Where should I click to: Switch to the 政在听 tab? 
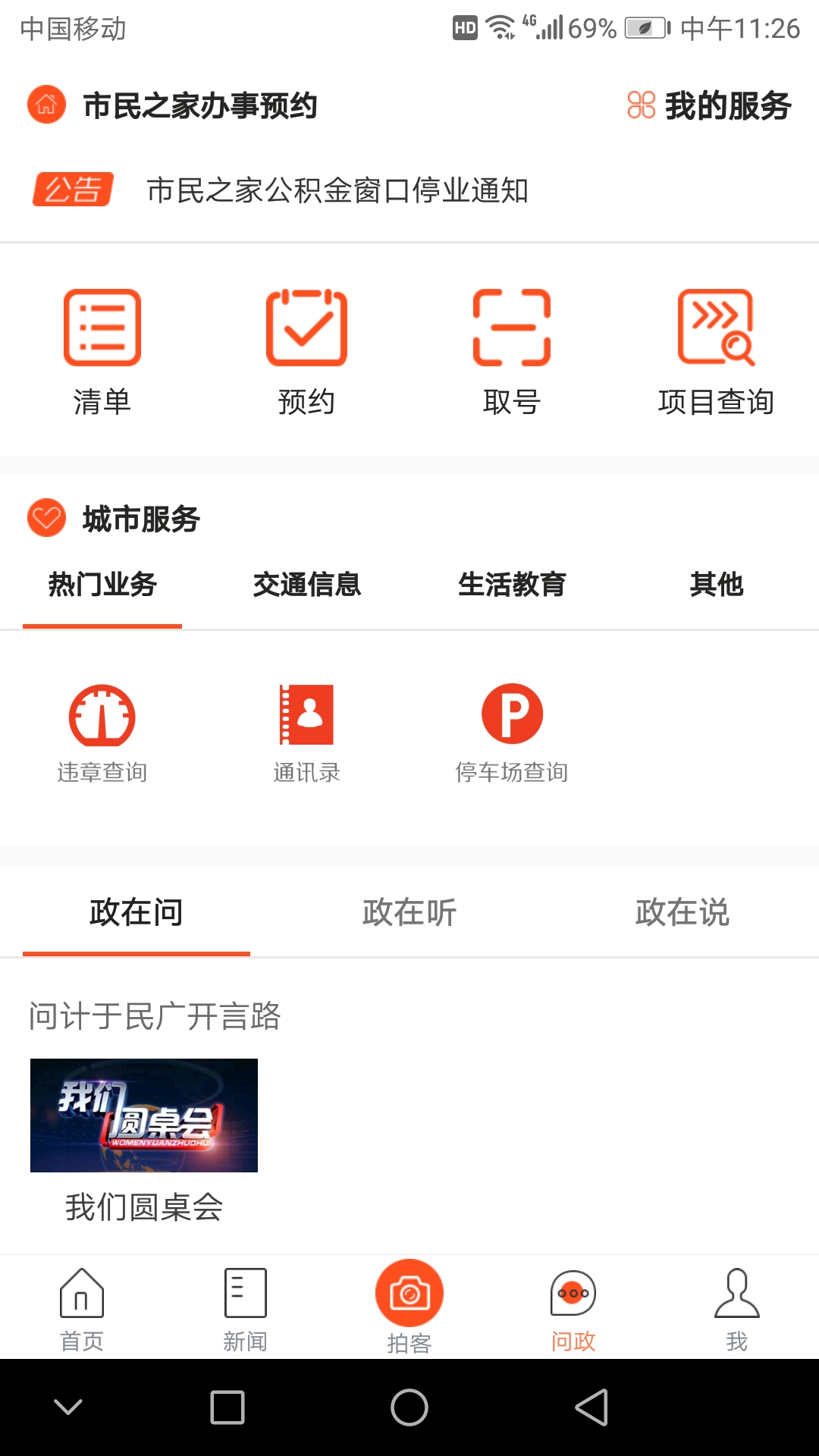pos(409,913)
